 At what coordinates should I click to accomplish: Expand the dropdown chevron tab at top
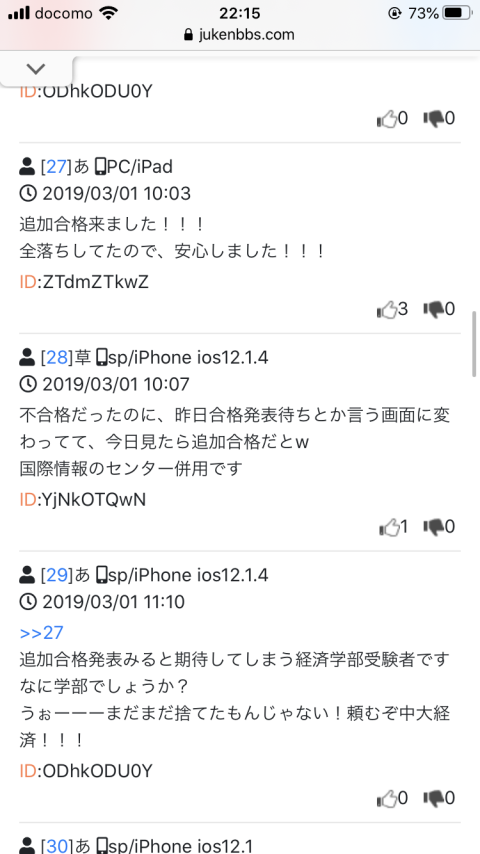tap(36, 69)
